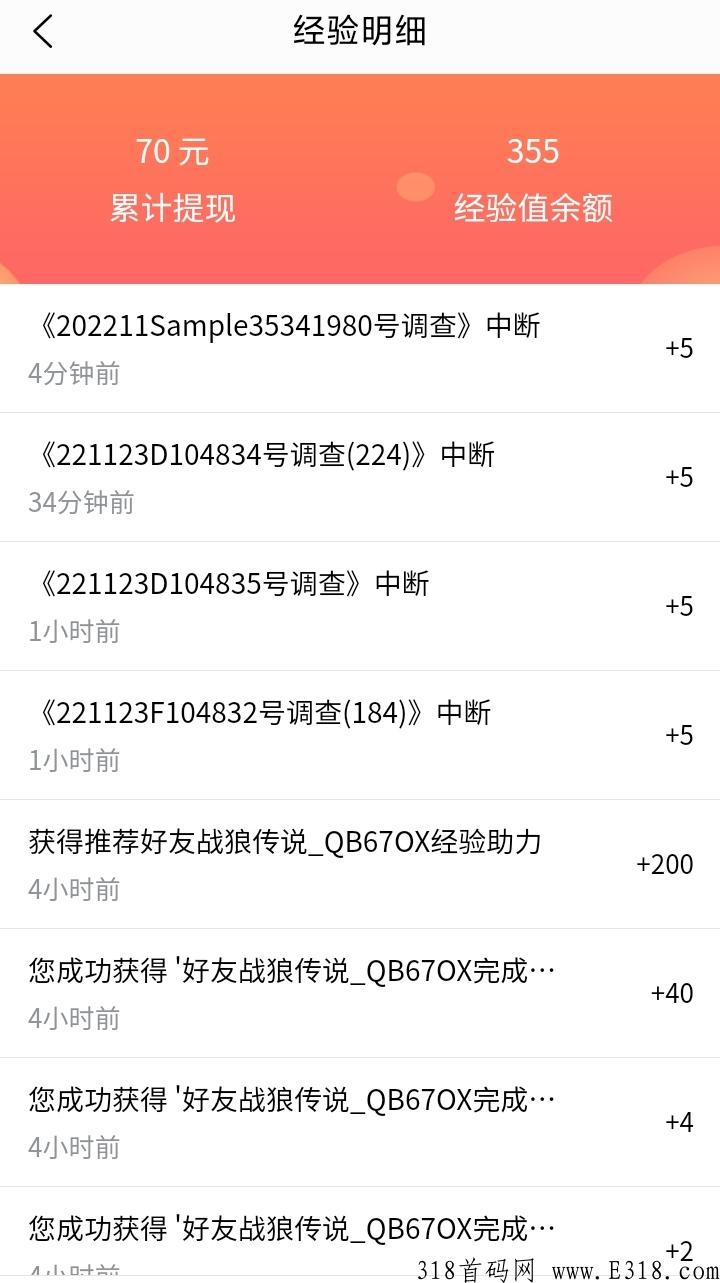
Task: Tap the 经验明细 page title
Action: [359, 31]
